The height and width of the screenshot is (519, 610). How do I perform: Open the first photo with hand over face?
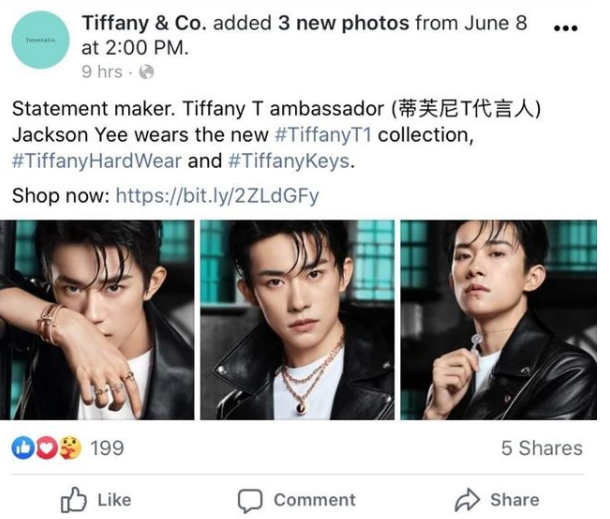[97, 319]
